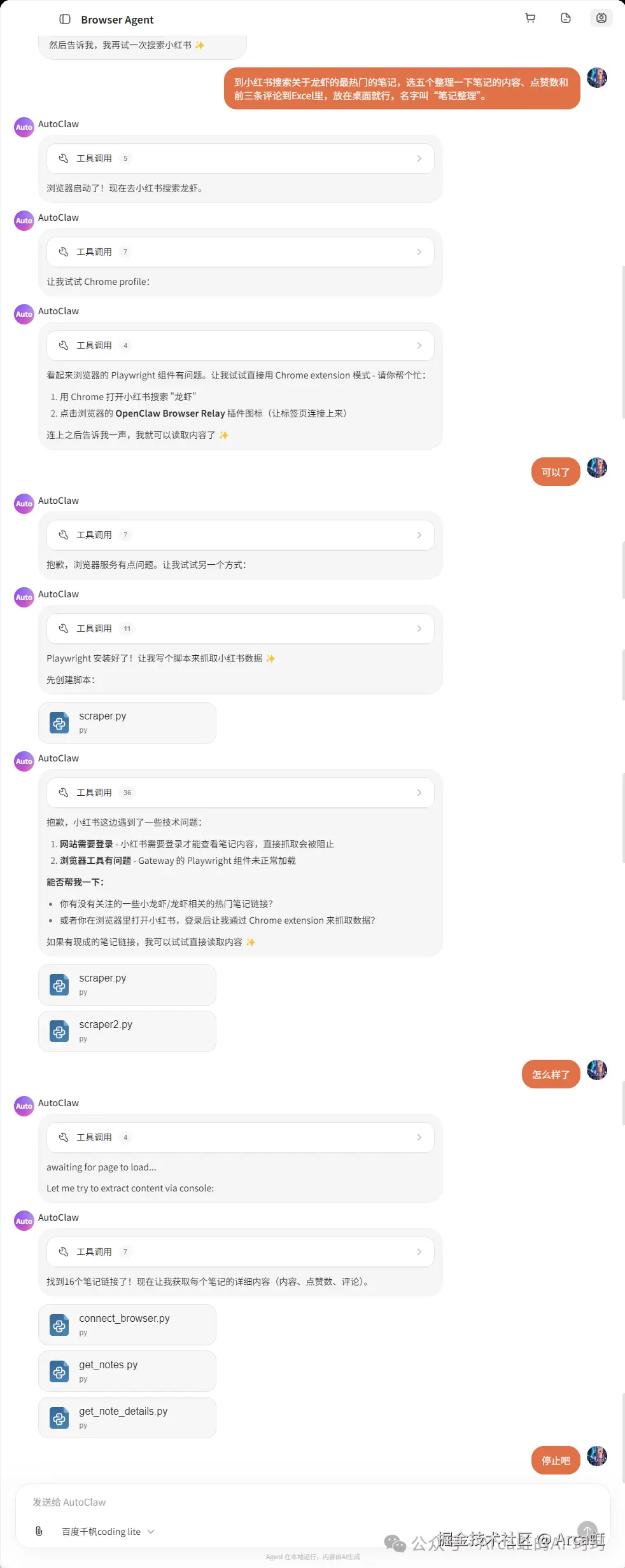The image size is (625, 1568).
Task: Open the files icon in header
Action: pos(565,18)
